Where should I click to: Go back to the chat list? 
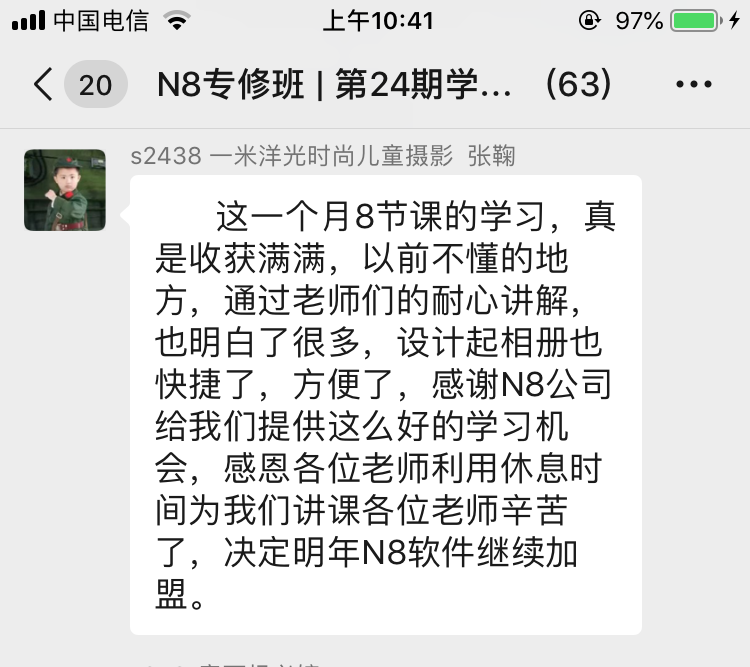(44, 85)
